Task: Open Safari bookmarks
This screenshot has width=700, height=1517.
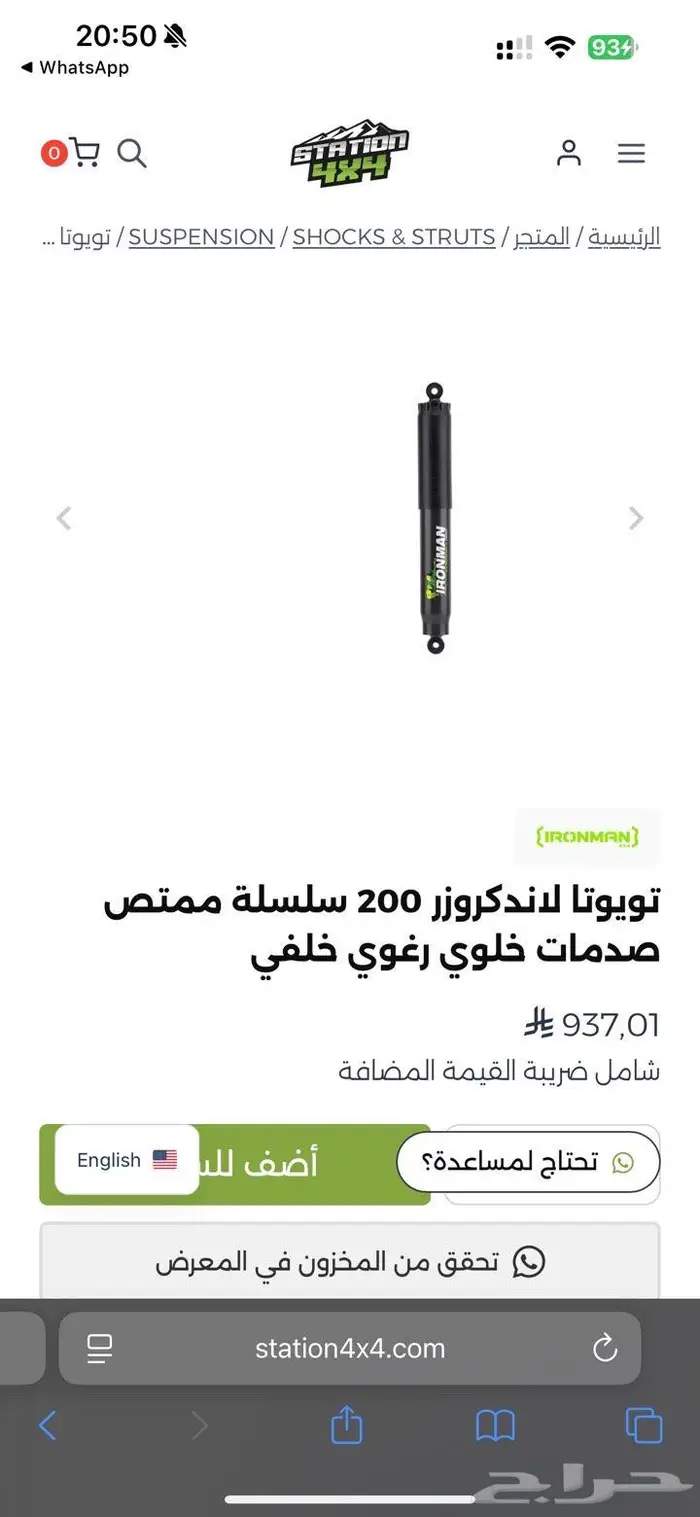Action: point(495,1426)
